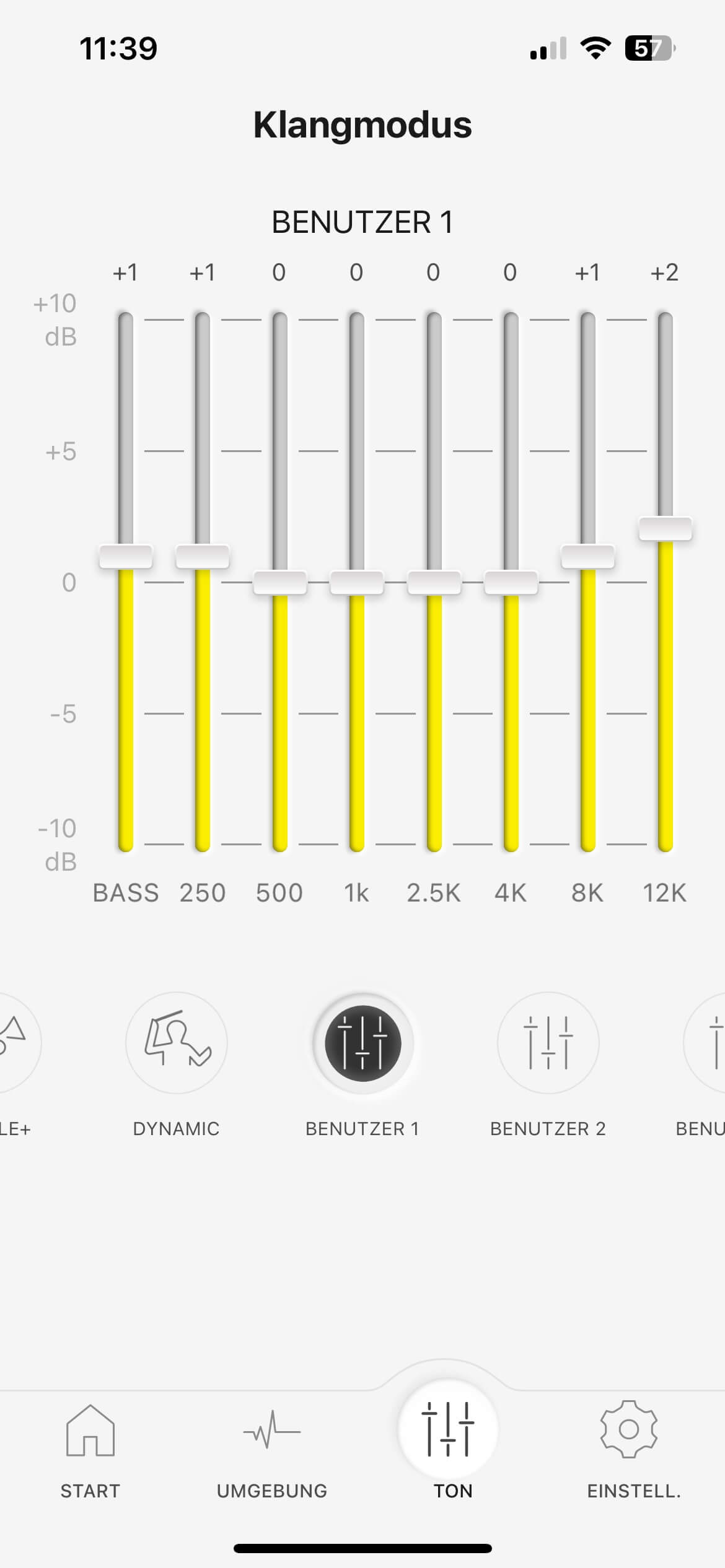Tap the 4K slider handle

coord(511,583)
